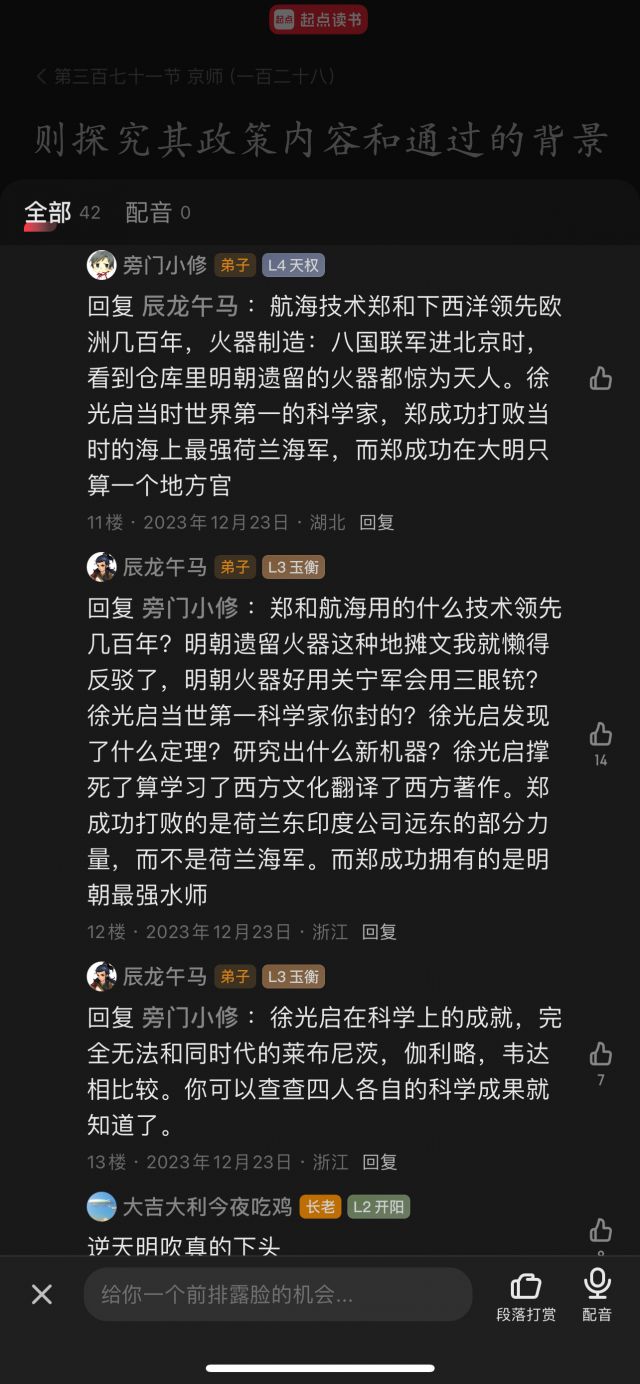Viewport: 640px width, 1384px height.
Task: Like 旁门小修's comment on floor 11
Action: (600, 378)
